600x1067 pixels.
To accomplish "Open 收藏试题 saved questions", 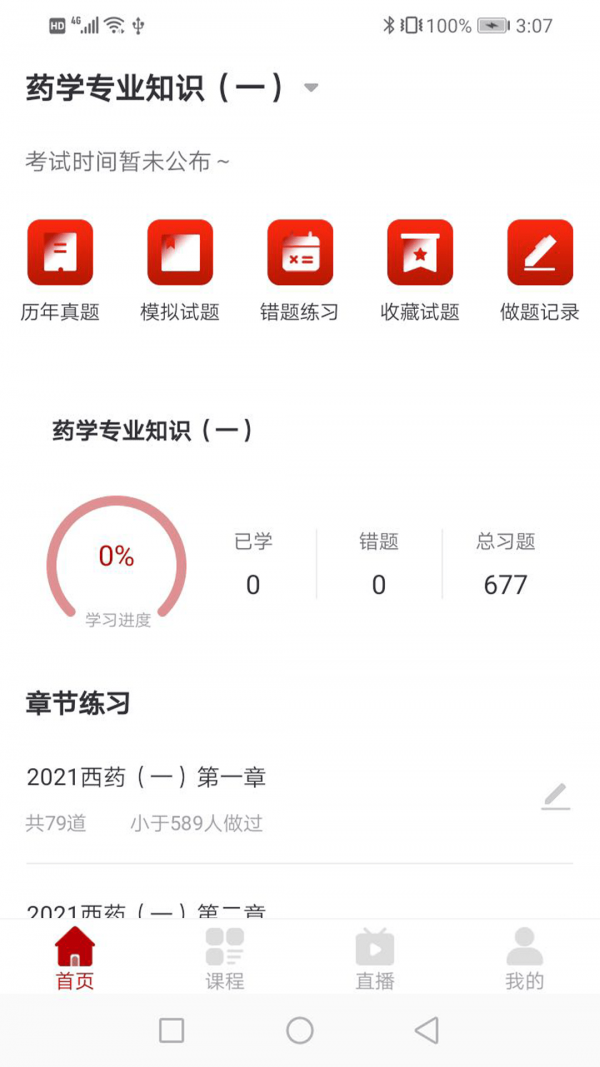I will coord(420,254).
